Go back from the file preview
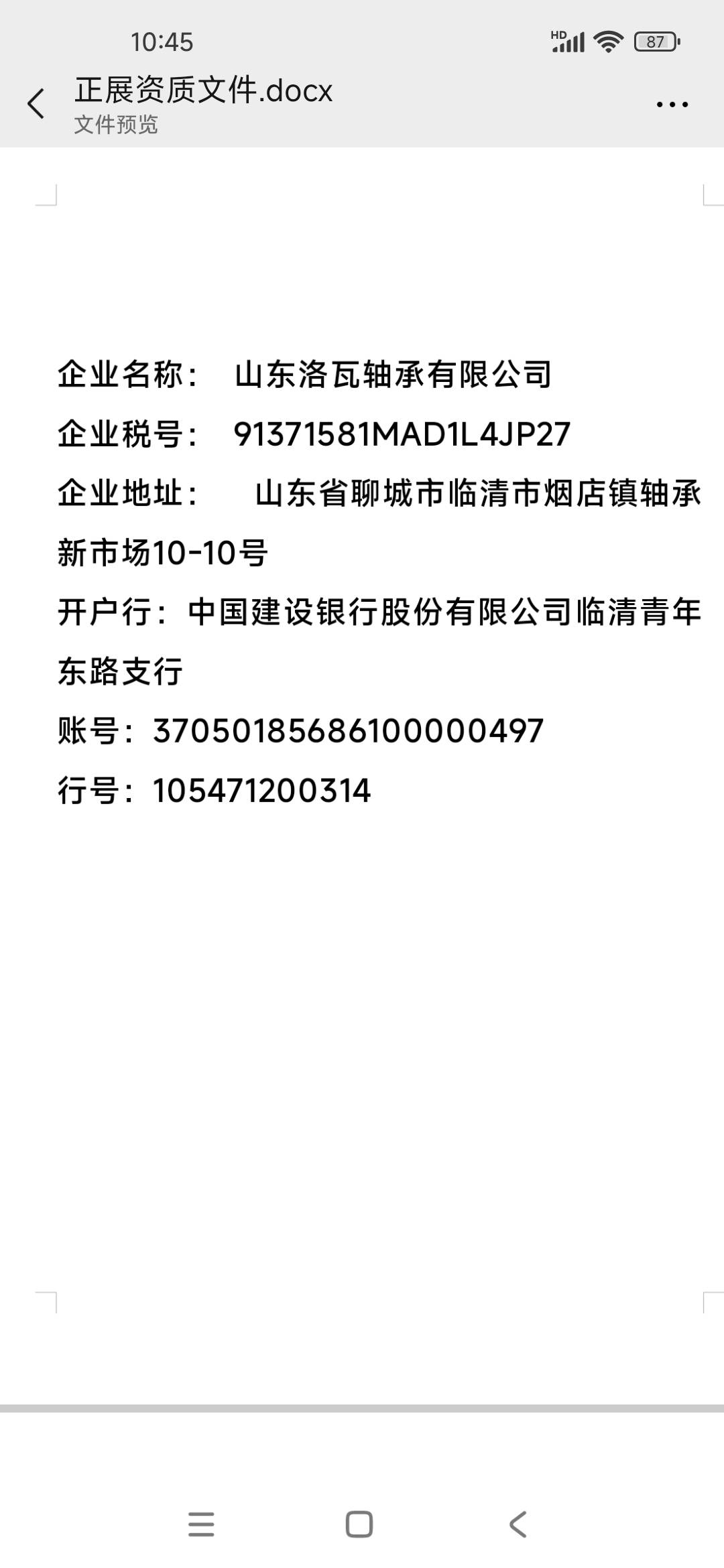Screen dimensions: 724x1568 point(36,104)
